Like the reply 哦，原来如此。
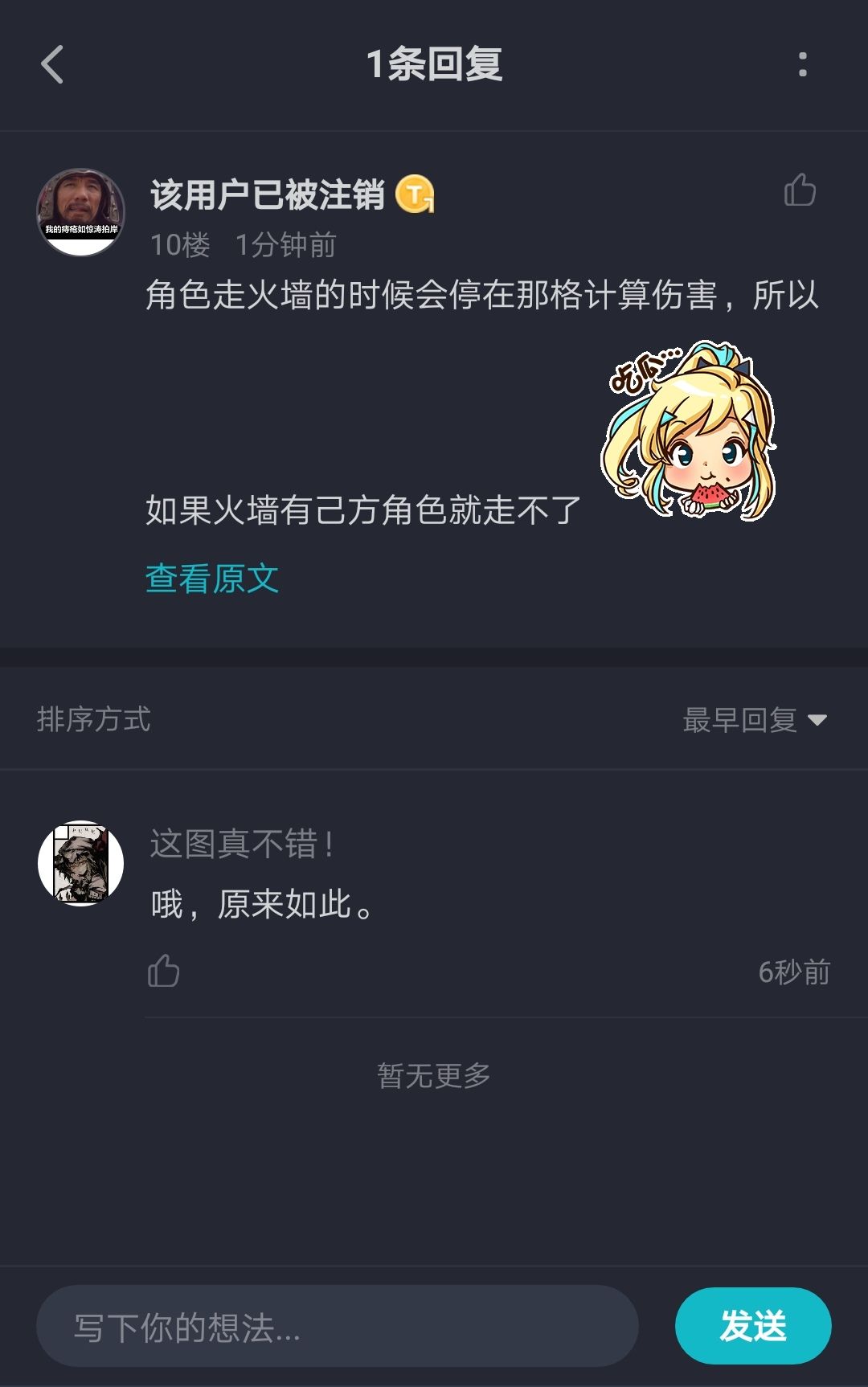Viewport: 868px width, 1387px height. point(164,971)
